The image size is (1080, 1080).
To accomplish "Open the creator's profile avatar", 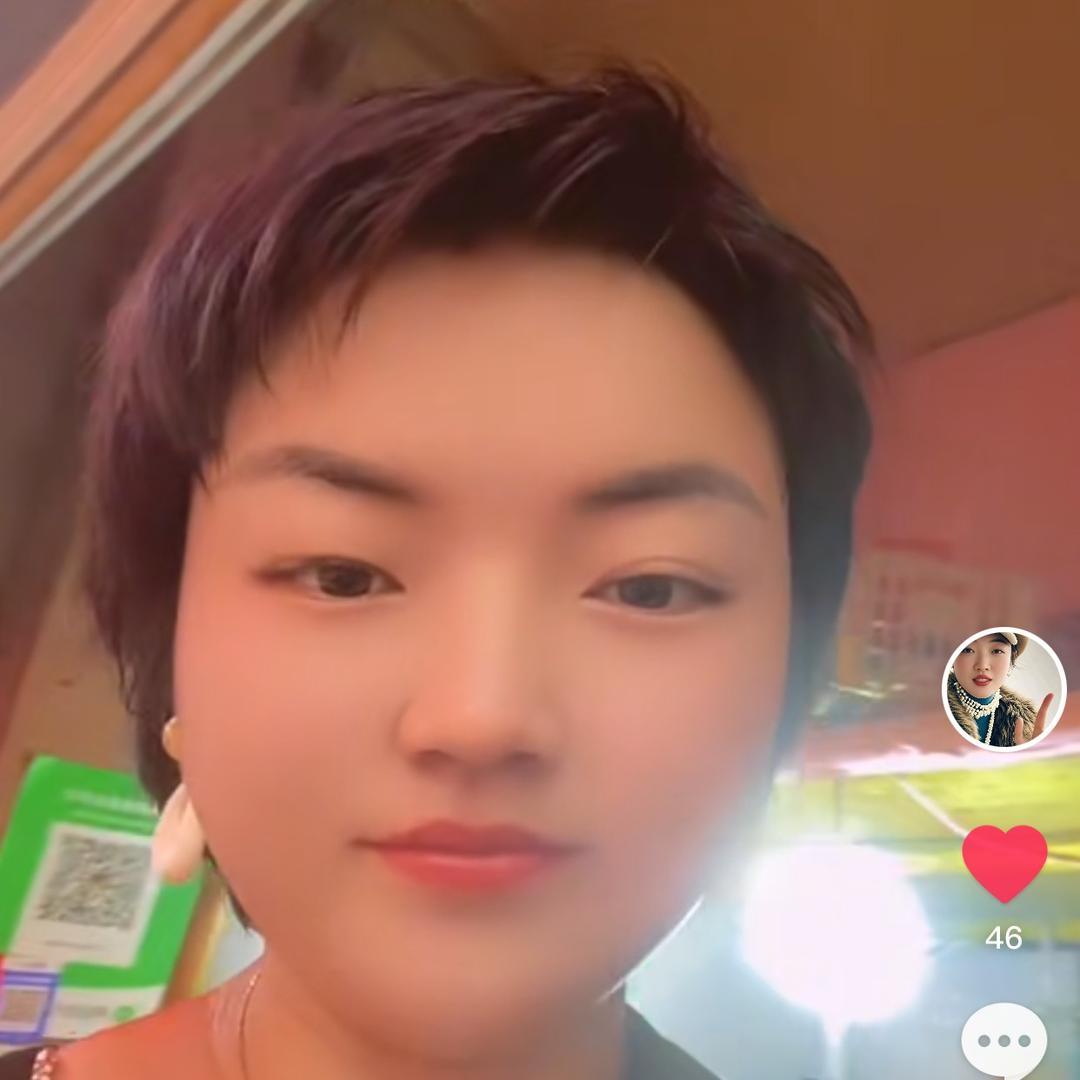I will pos(1004,690).
